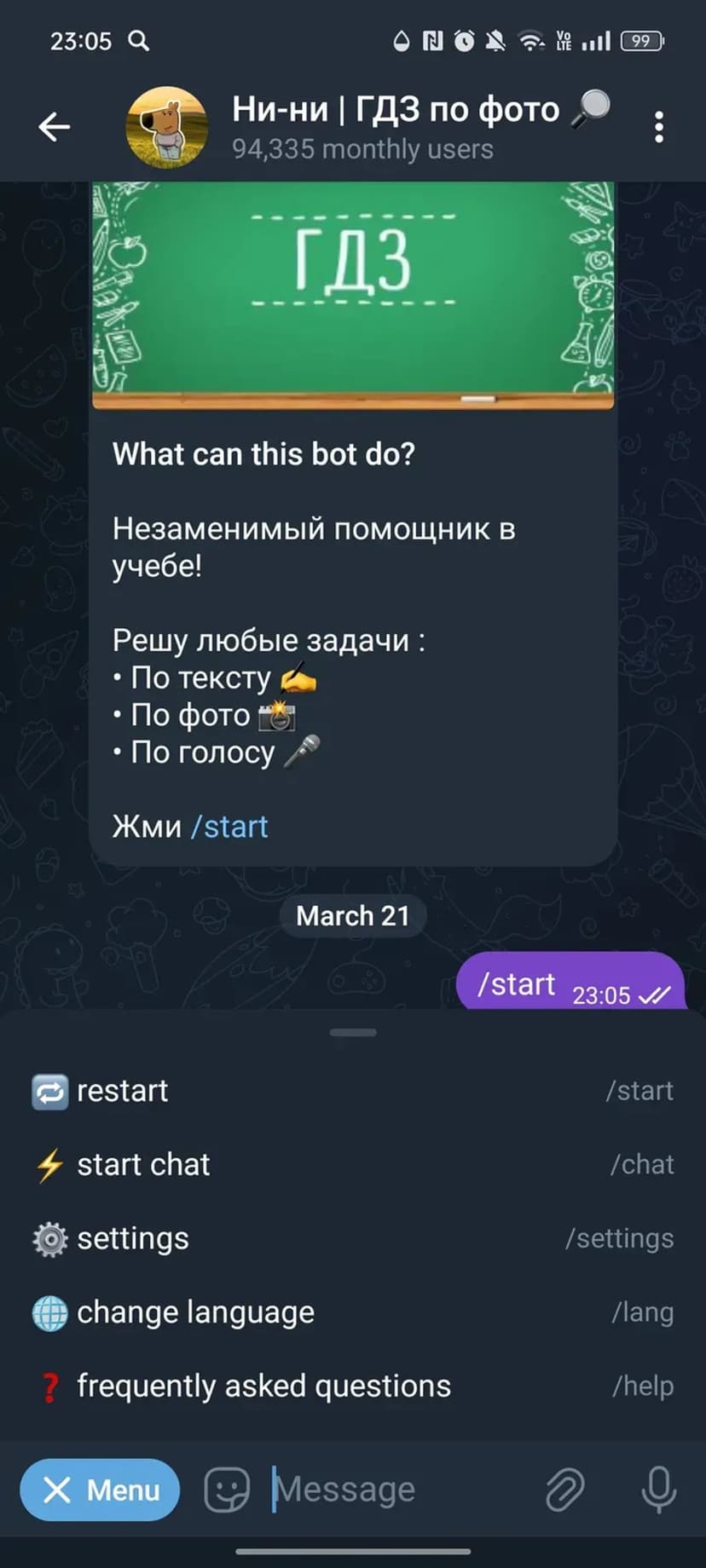Close the bot Menu panel
Image resolution: width=706 pixels, height=1568 pixels.
click(100, 1490)
